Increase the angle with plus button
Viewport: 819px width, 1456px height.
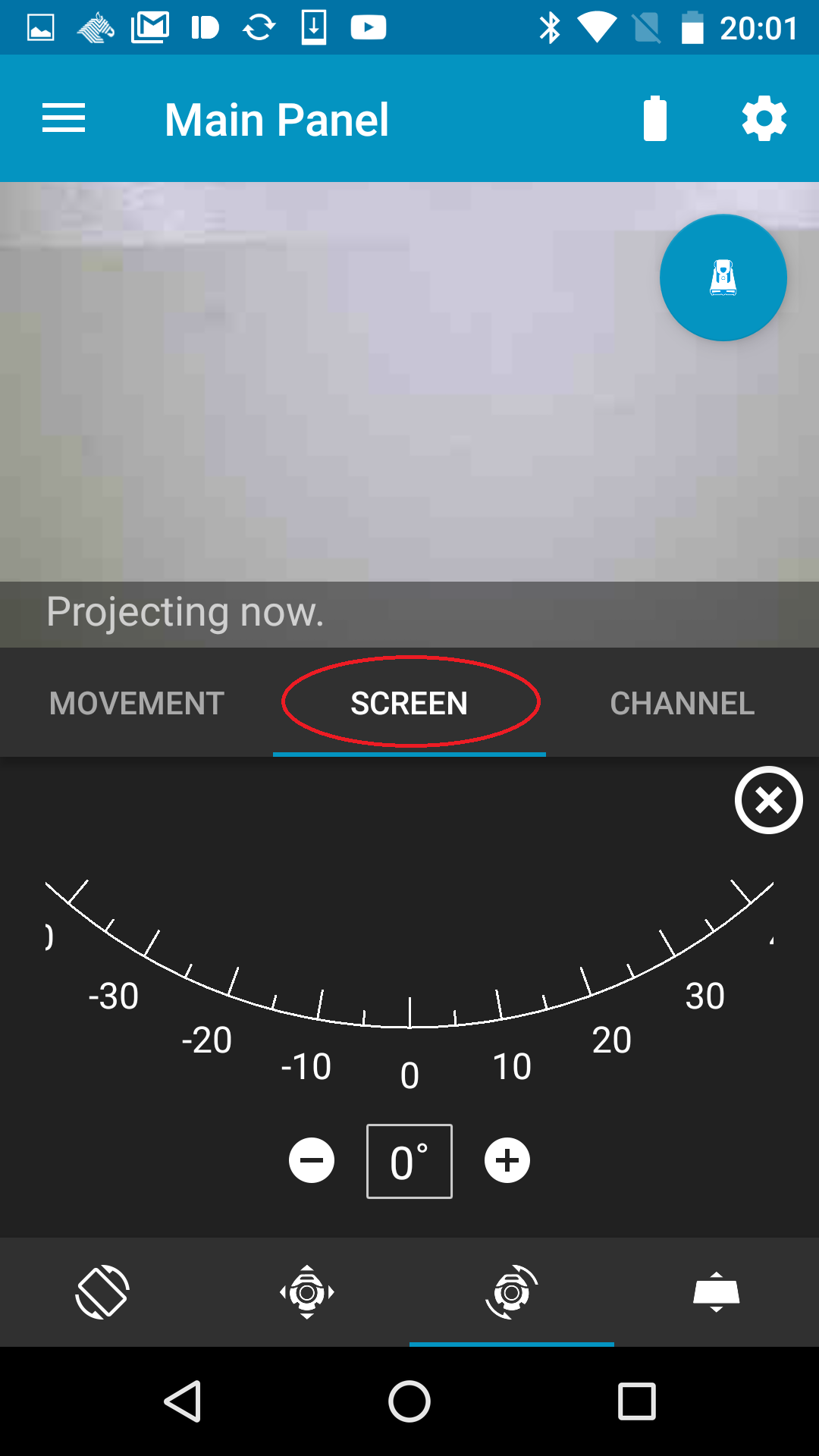(x=507, y=1160)
